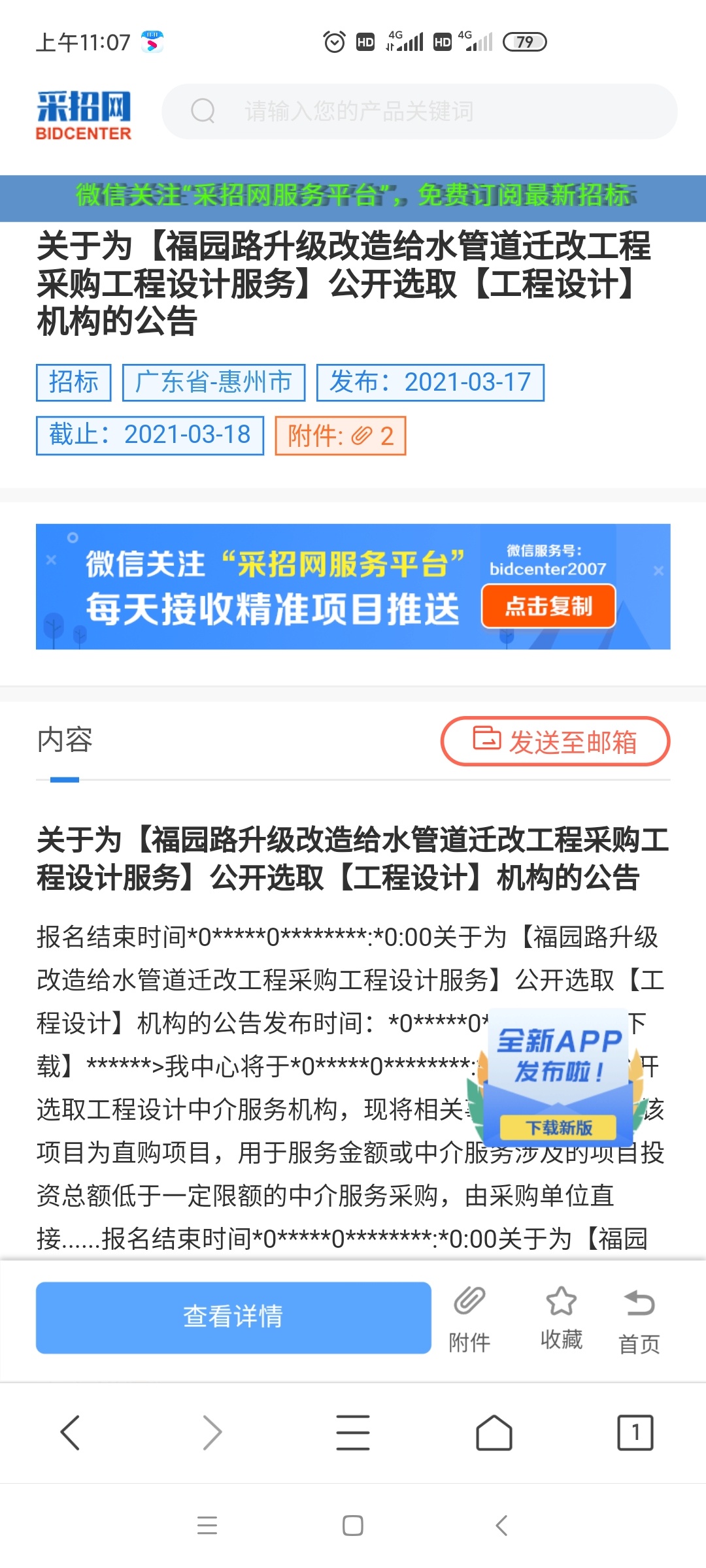Open the 附件 2 attachments tag
Image resolution: width=706 pixels, height=1568 pixels.
(340, 436)
